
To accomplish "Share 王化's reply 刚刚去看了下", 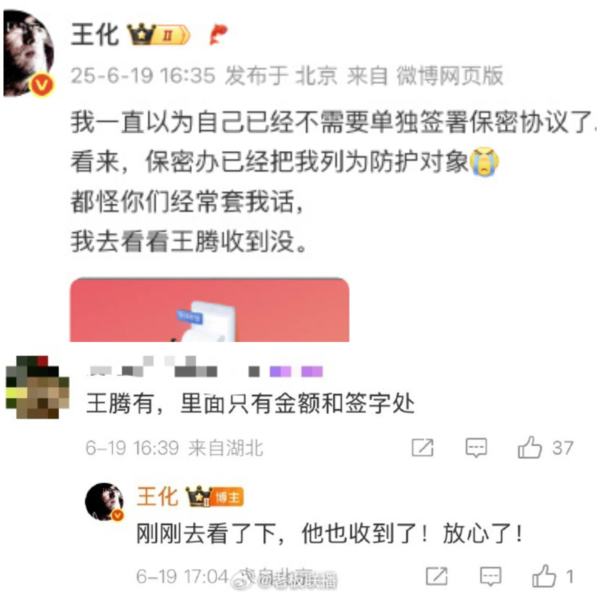I will (x=437, y=576).
